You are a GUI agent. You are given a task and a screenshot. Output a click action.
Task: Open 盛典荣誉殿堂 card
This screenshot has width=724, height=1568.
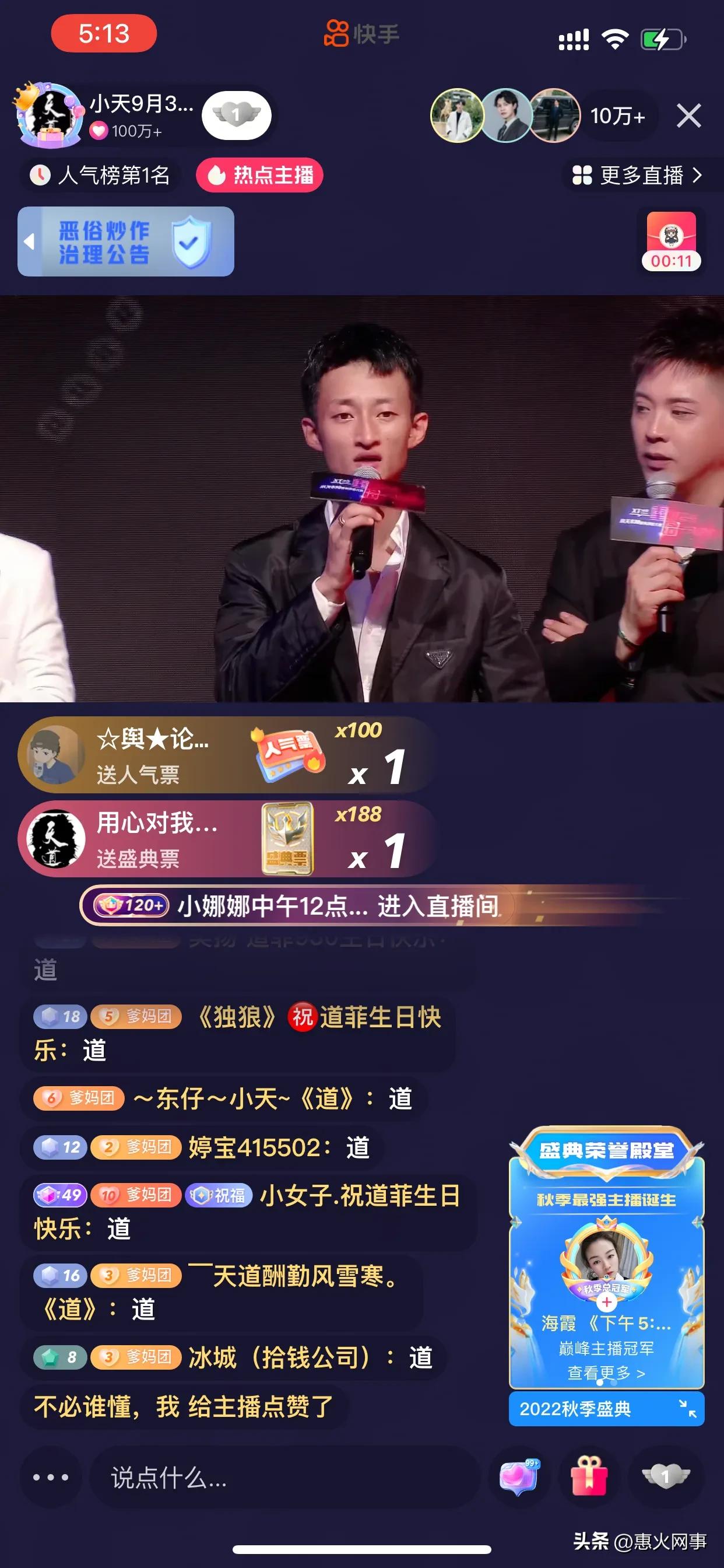(x=606, y=1150)
